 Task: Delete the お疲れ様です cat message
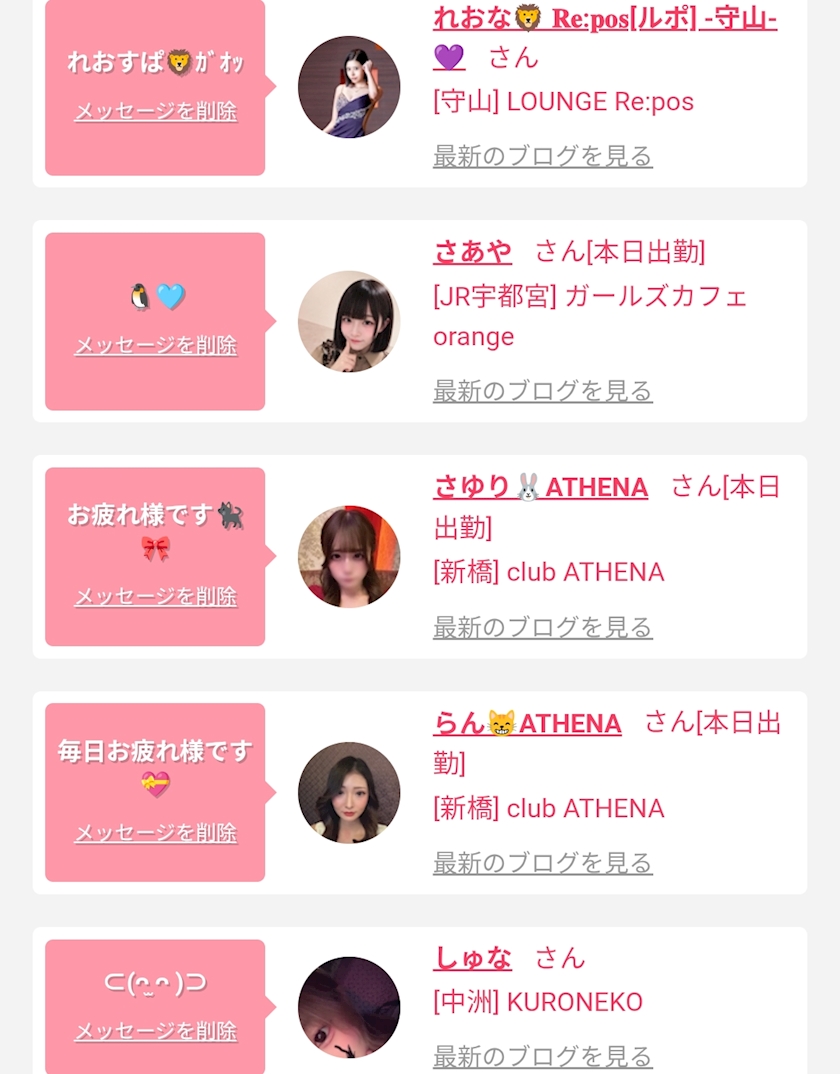[156, 597]
